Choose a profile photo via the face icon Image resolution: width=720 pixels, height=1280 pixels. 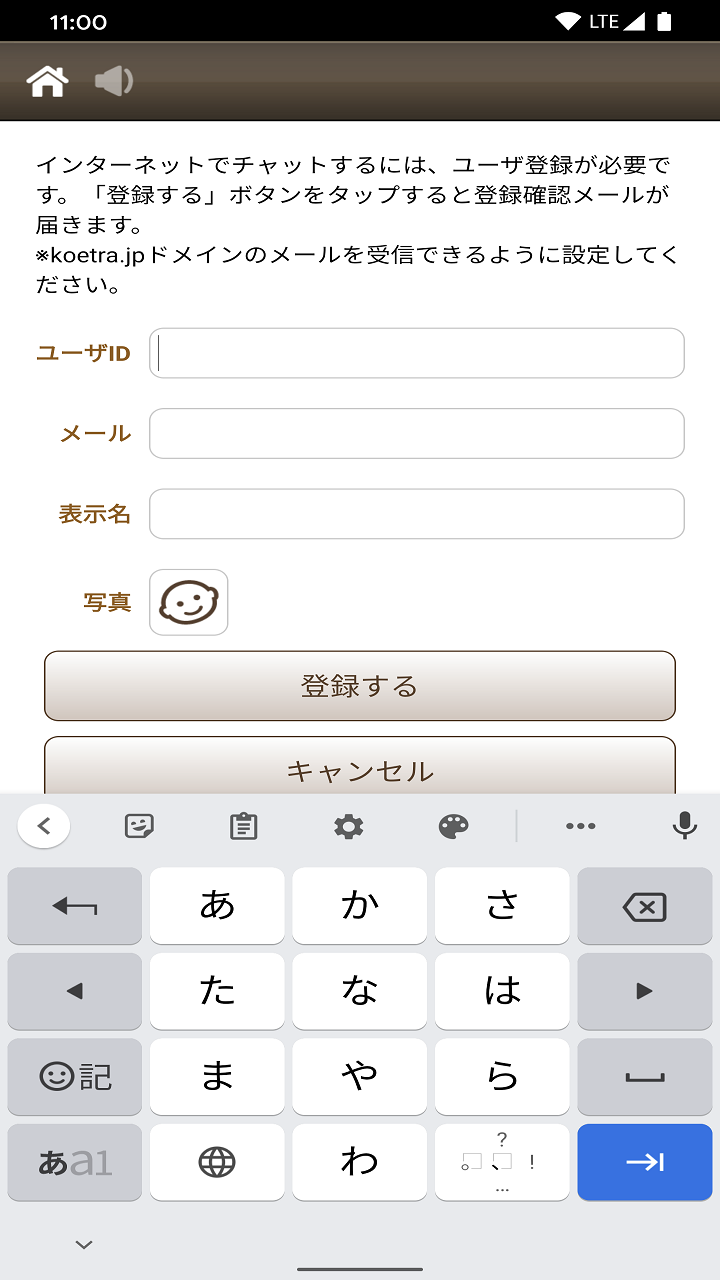[189, 602]
